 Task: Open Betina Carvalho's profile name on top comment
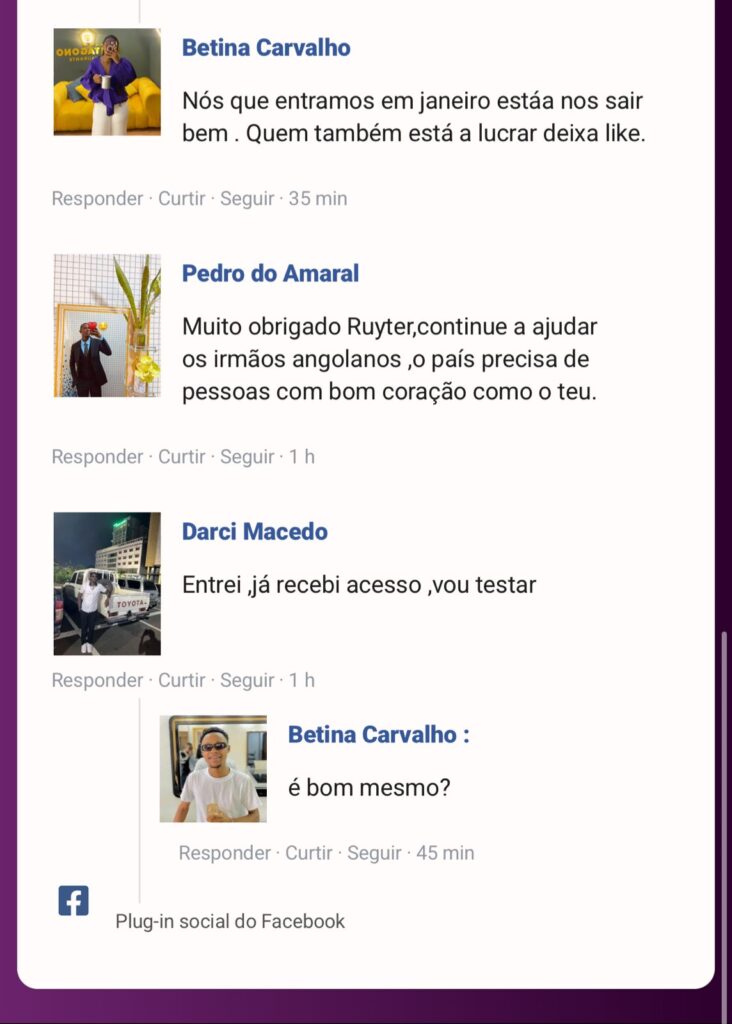click(x=266, y=48)
